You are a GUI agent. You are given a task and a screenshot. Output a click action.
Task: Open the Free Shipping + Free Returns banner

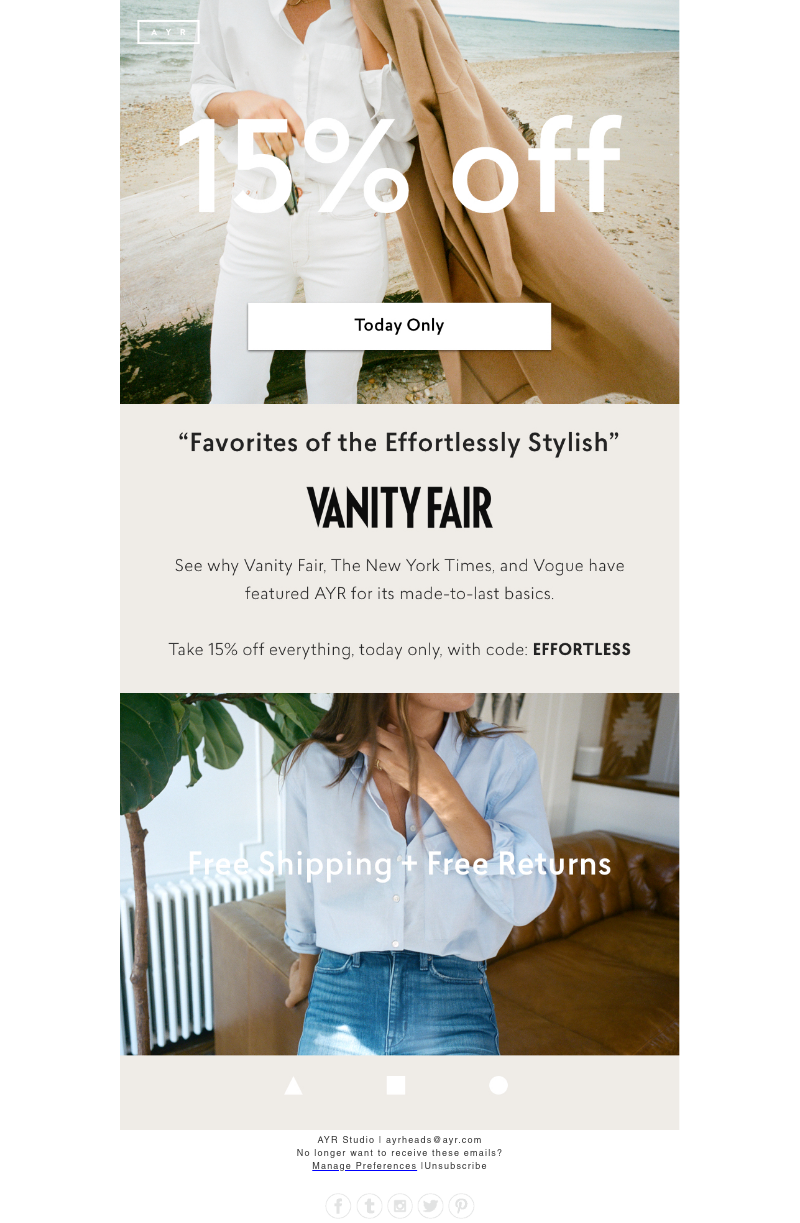[x=399, y=864]
